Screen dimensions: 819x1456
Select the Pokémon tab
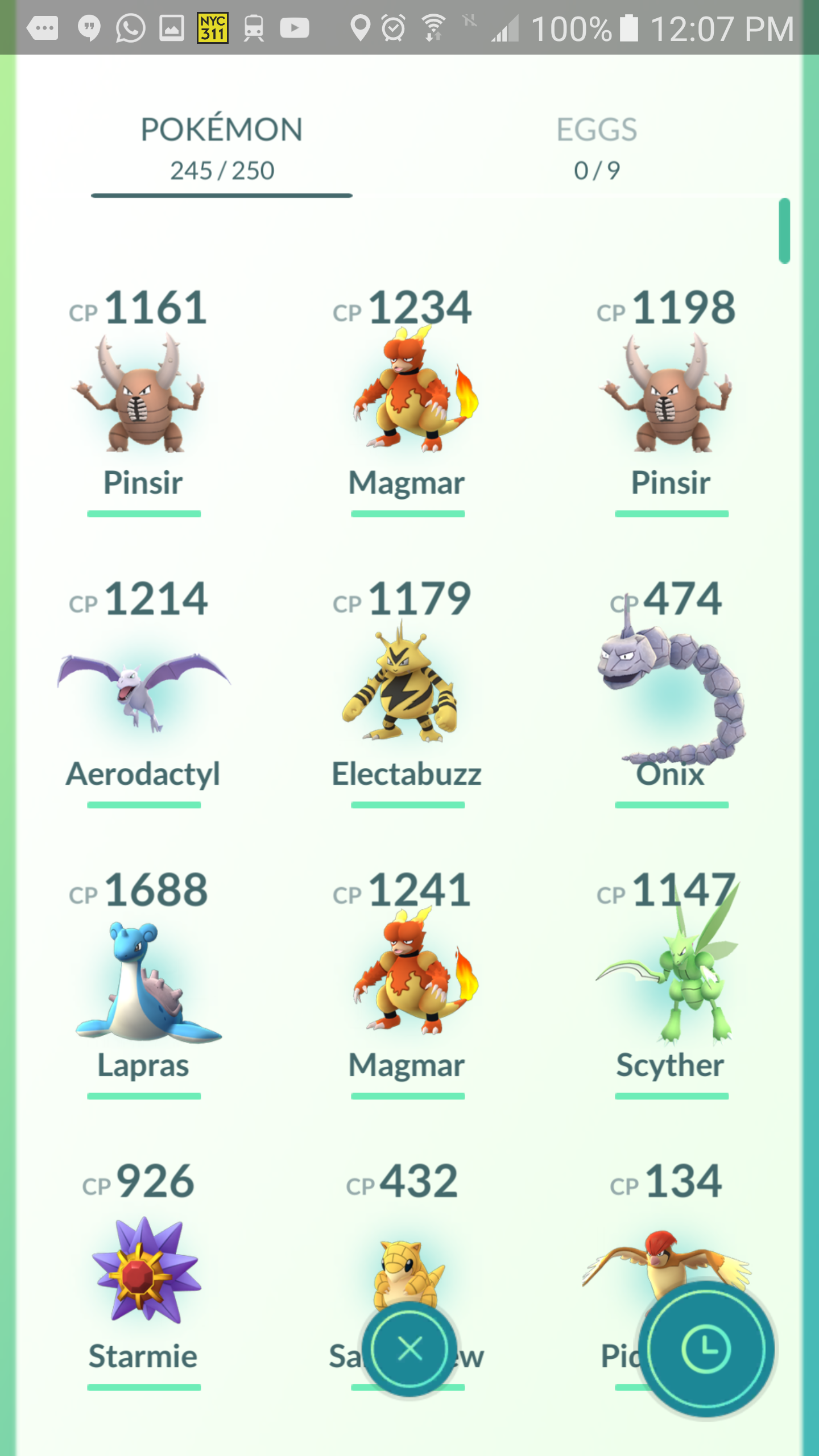pos(222,148)
